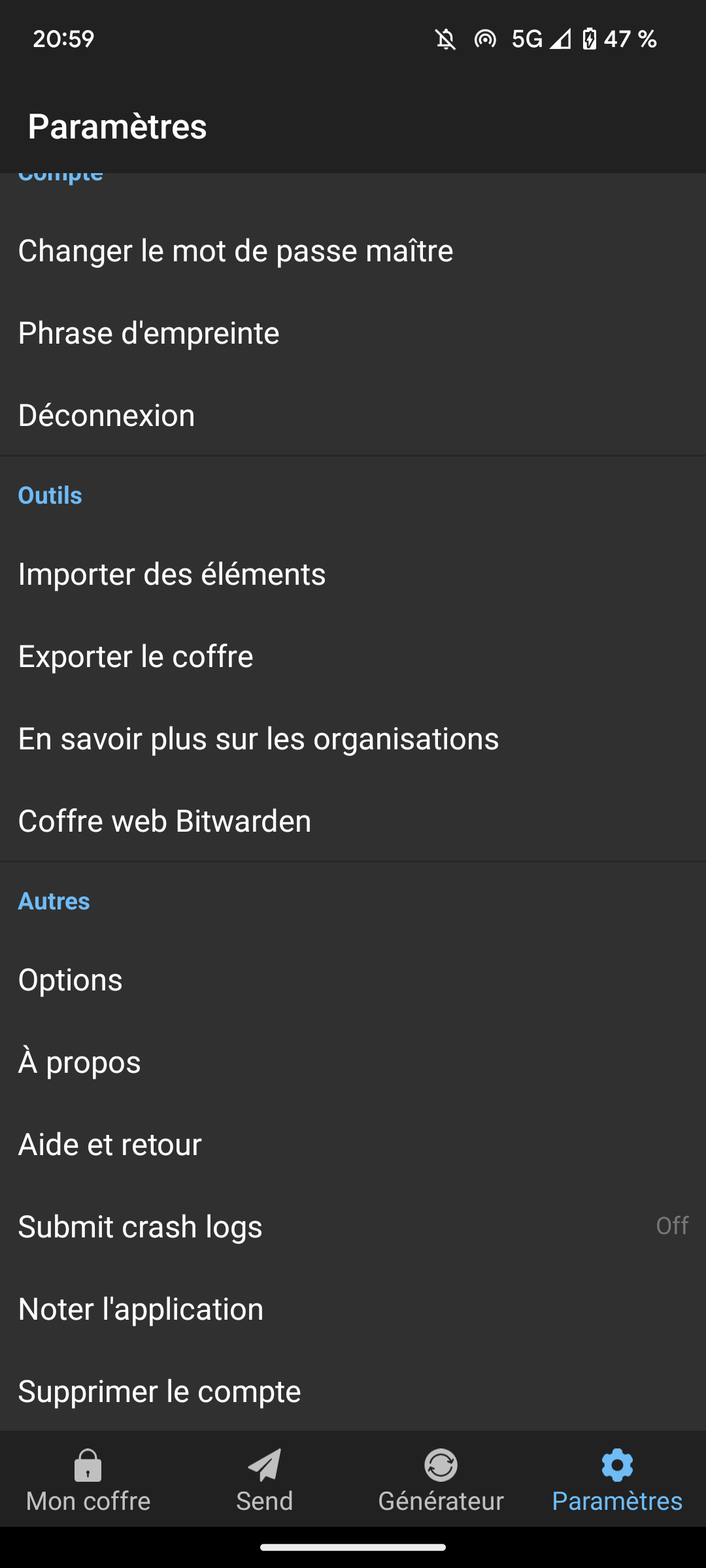Image resolution: width=706 pixels, height=1568 pixels.
Task: Select Déconnexion to sign out
Action: (106, 414)
